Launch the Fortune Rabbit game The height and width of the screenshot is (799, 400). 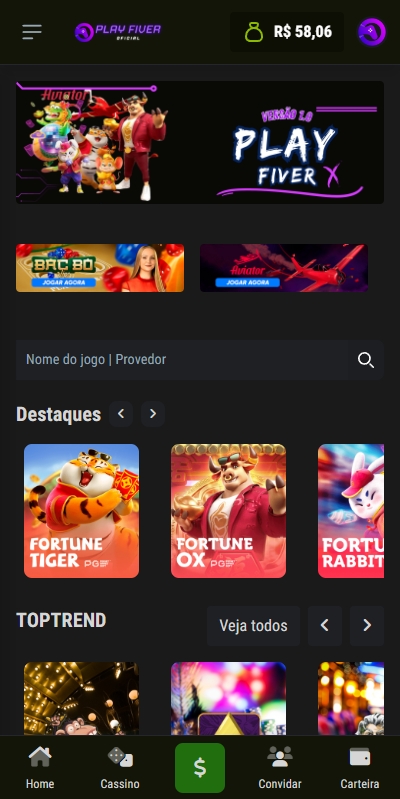[351, 511]
